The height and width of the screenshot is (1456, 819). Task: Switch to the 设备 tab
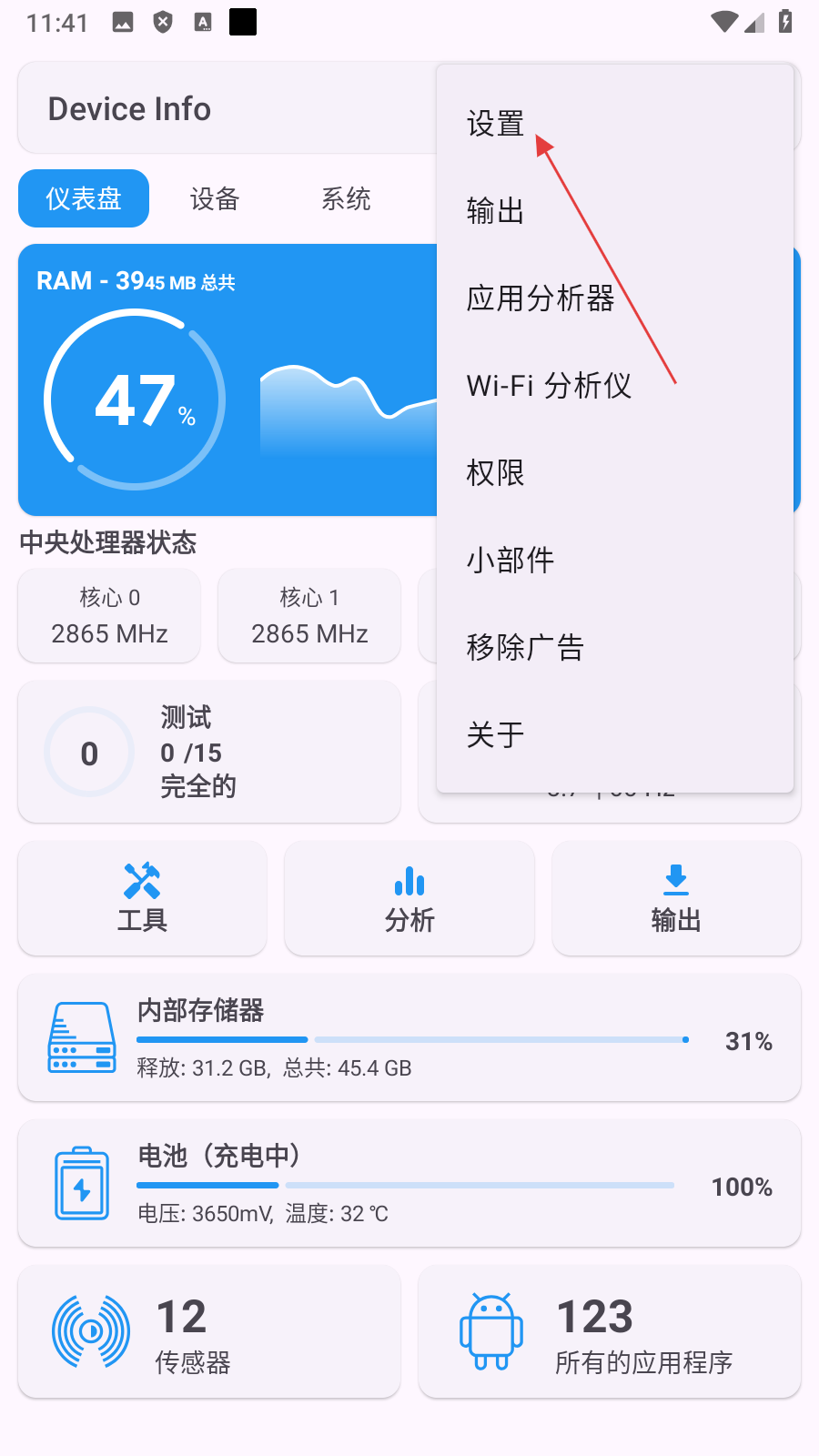(x=215, y=198)
